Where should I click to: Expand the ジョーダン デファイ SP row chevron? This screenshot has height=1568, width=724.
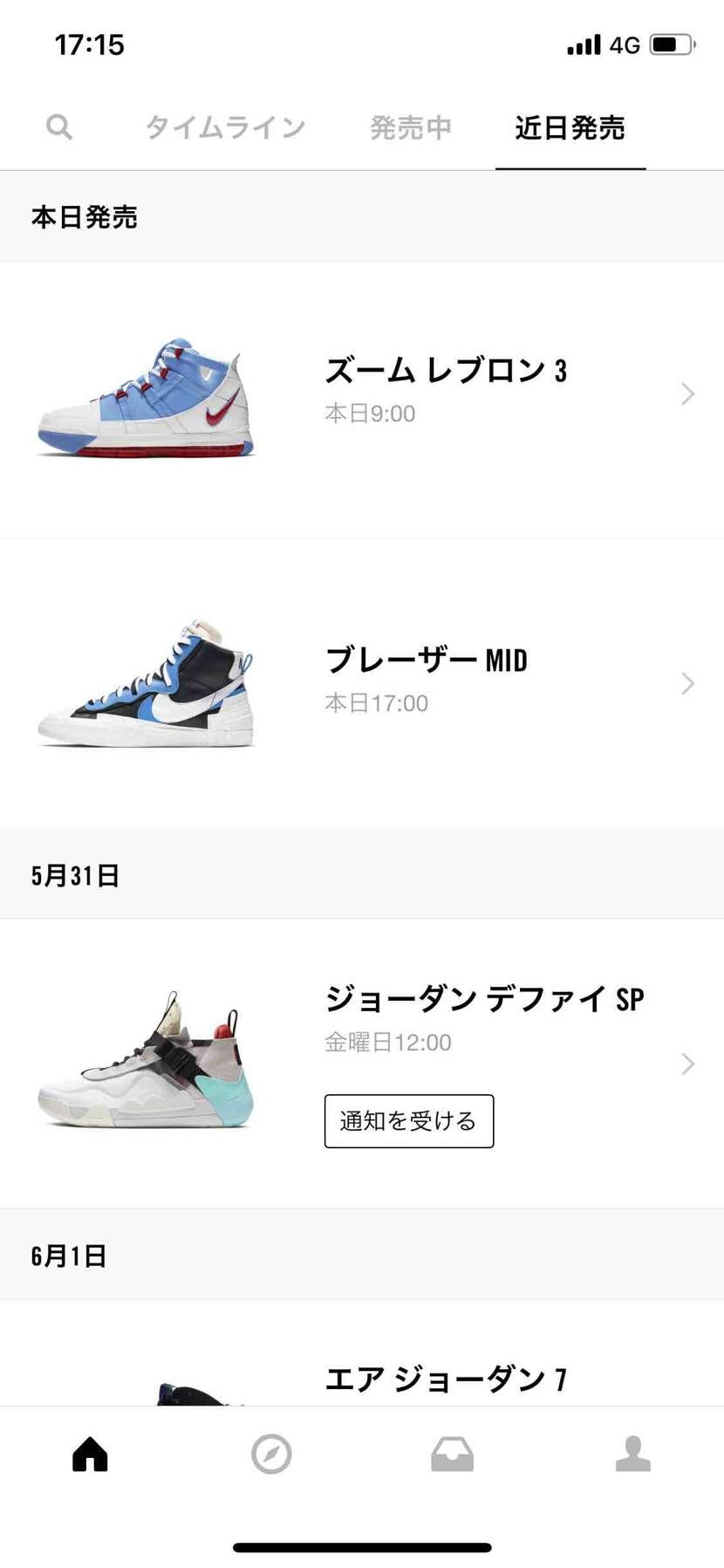coord(688,1064)
